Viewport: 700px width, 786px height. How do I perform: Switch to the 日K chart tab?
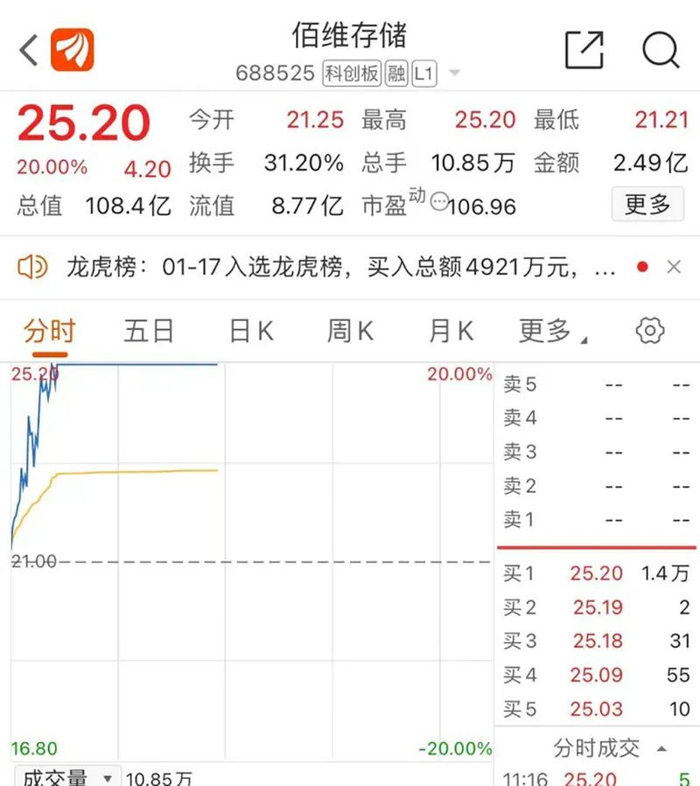coord(251,331)
